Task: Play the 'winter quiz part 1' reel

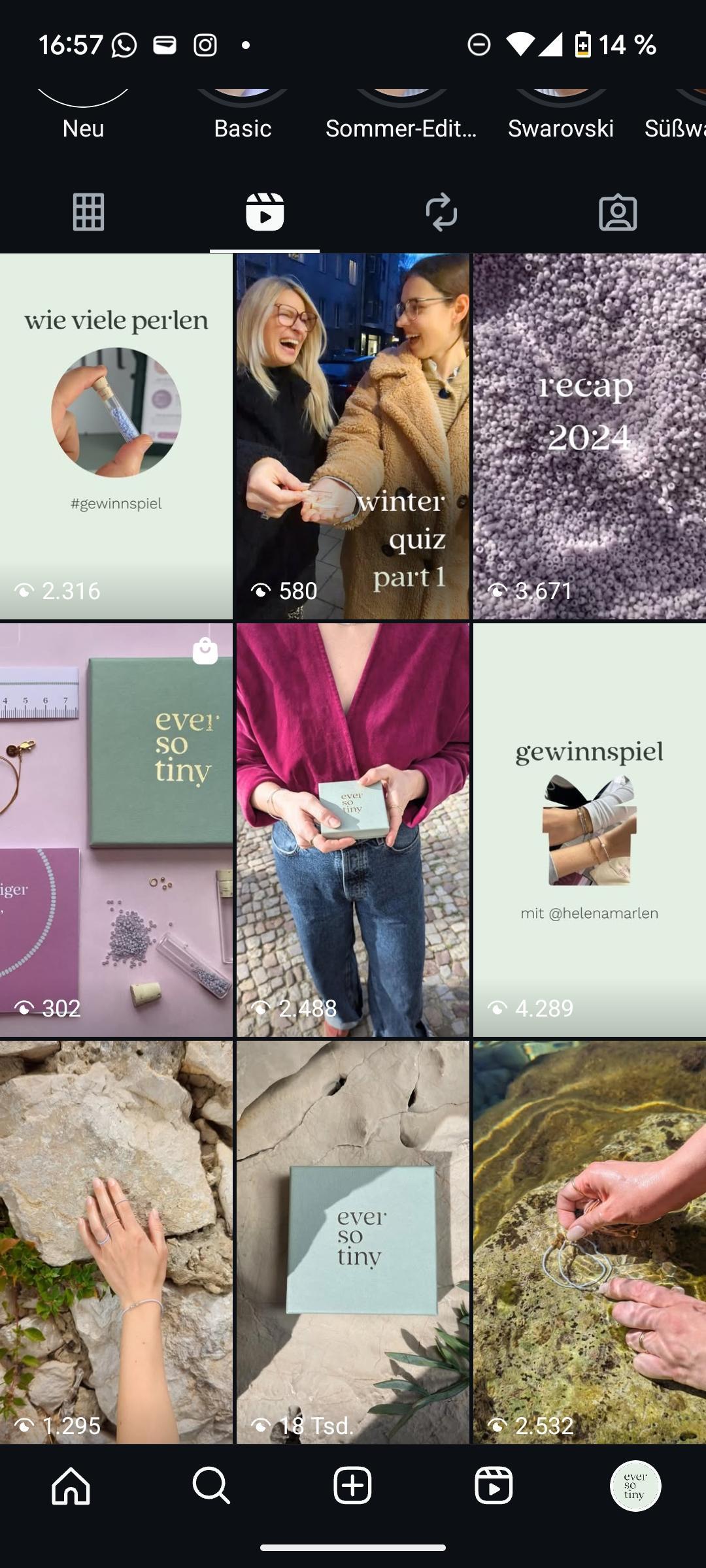Action: pyautogui.click(x=353, y=436)
